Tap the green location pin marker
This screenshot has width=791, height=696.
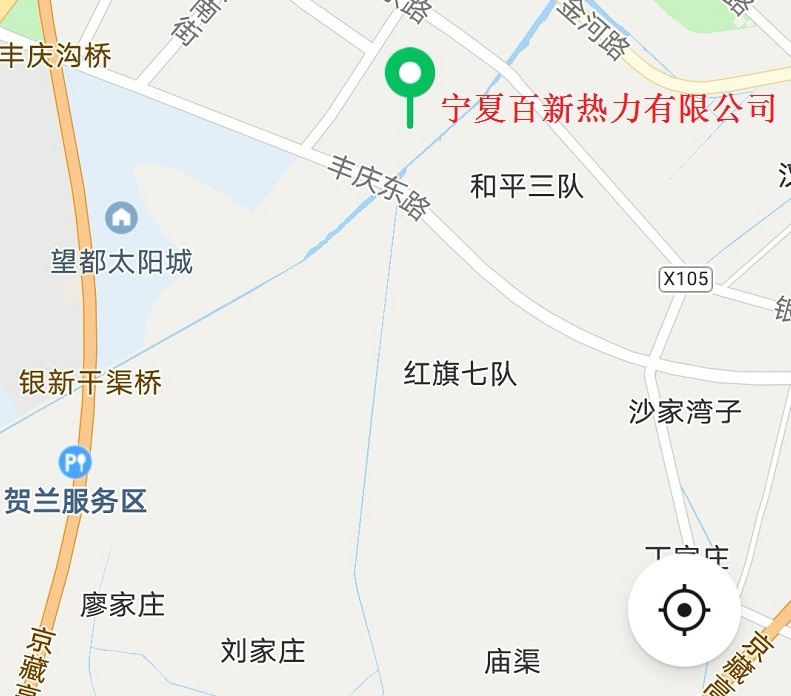[410, 74]
